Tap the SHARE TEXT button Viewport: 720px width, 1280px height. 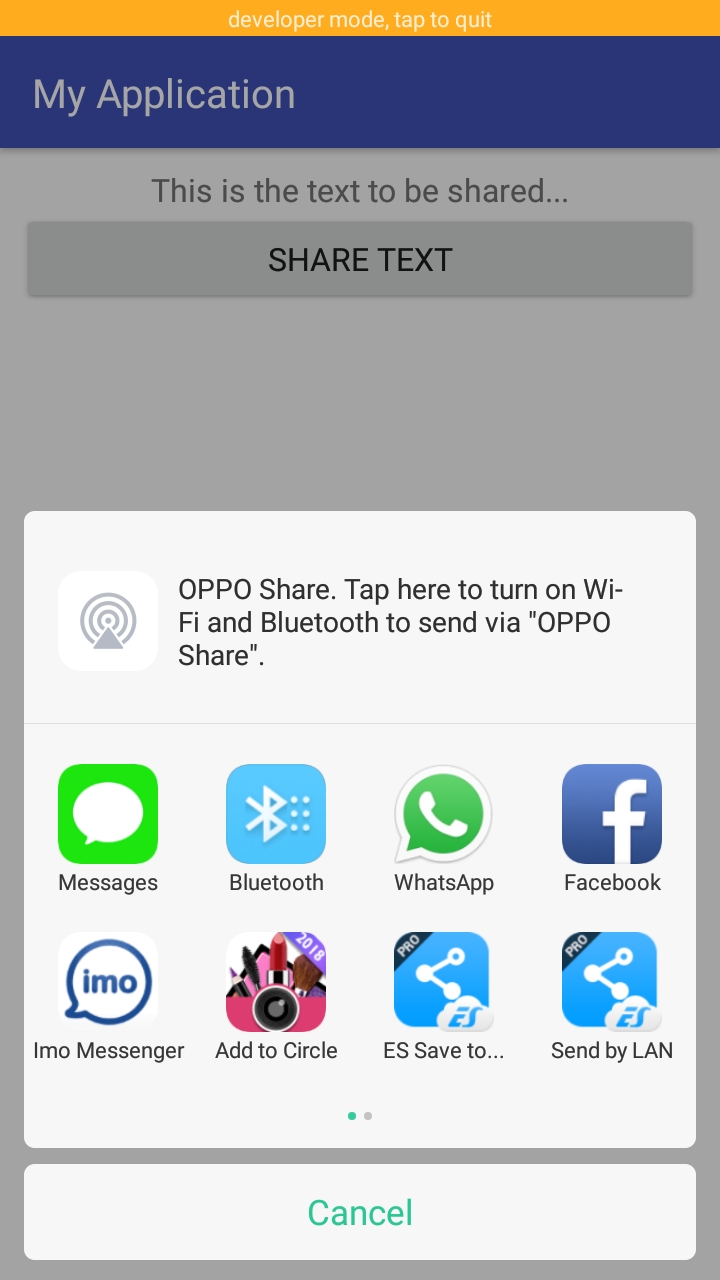click(360, 259)
